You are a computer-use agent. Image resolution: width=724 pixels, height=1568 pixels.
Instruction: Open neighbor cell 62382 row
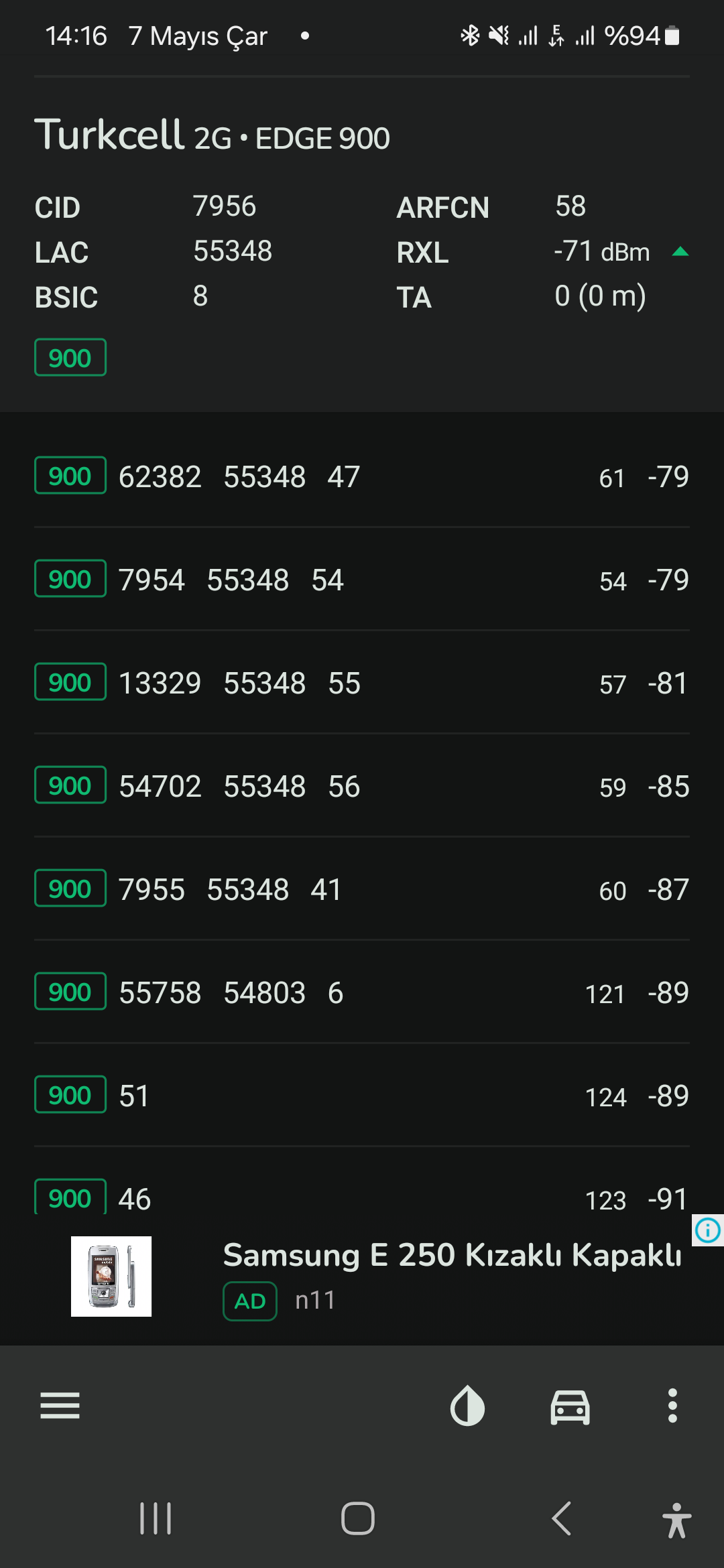362,476
